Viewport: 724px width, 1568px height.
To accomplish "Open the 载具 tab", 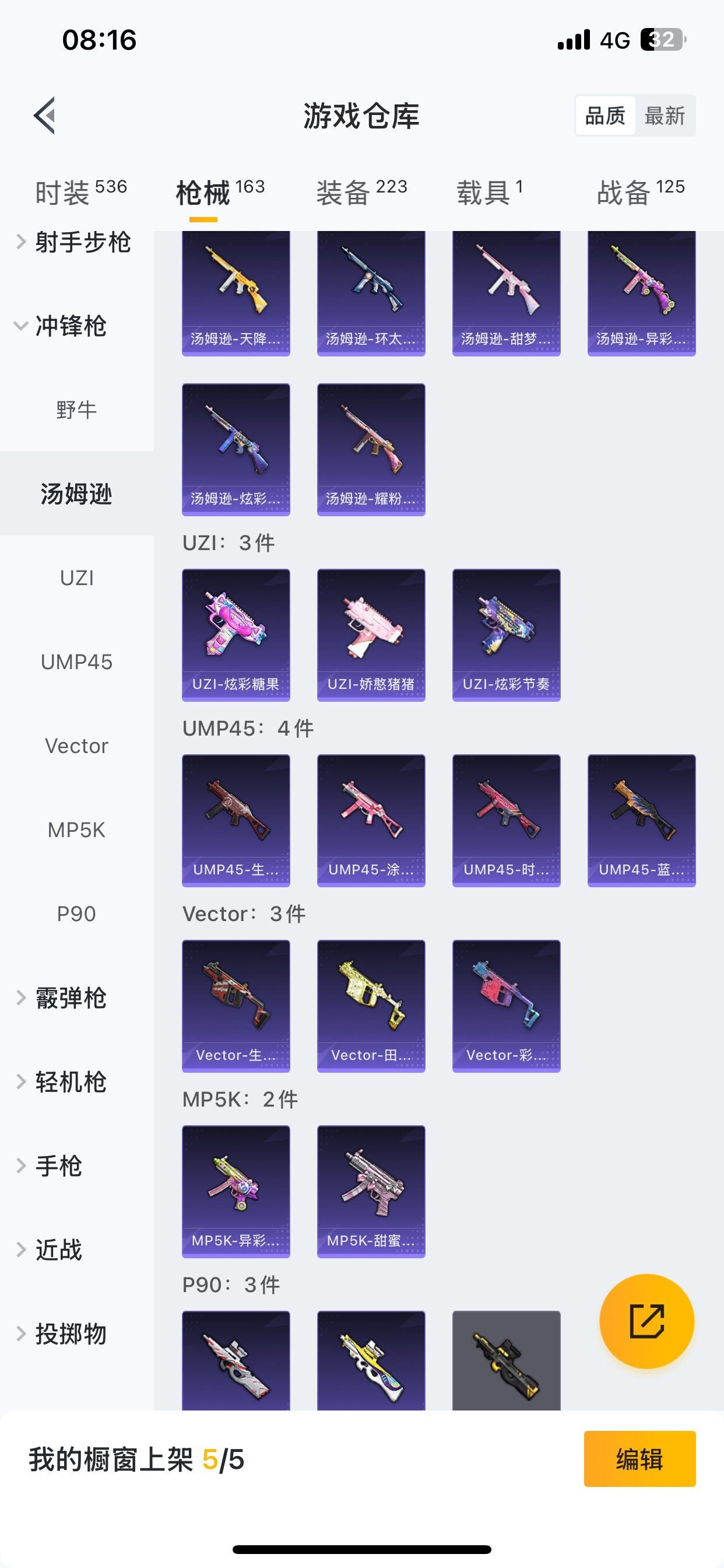I will [490, 192].
